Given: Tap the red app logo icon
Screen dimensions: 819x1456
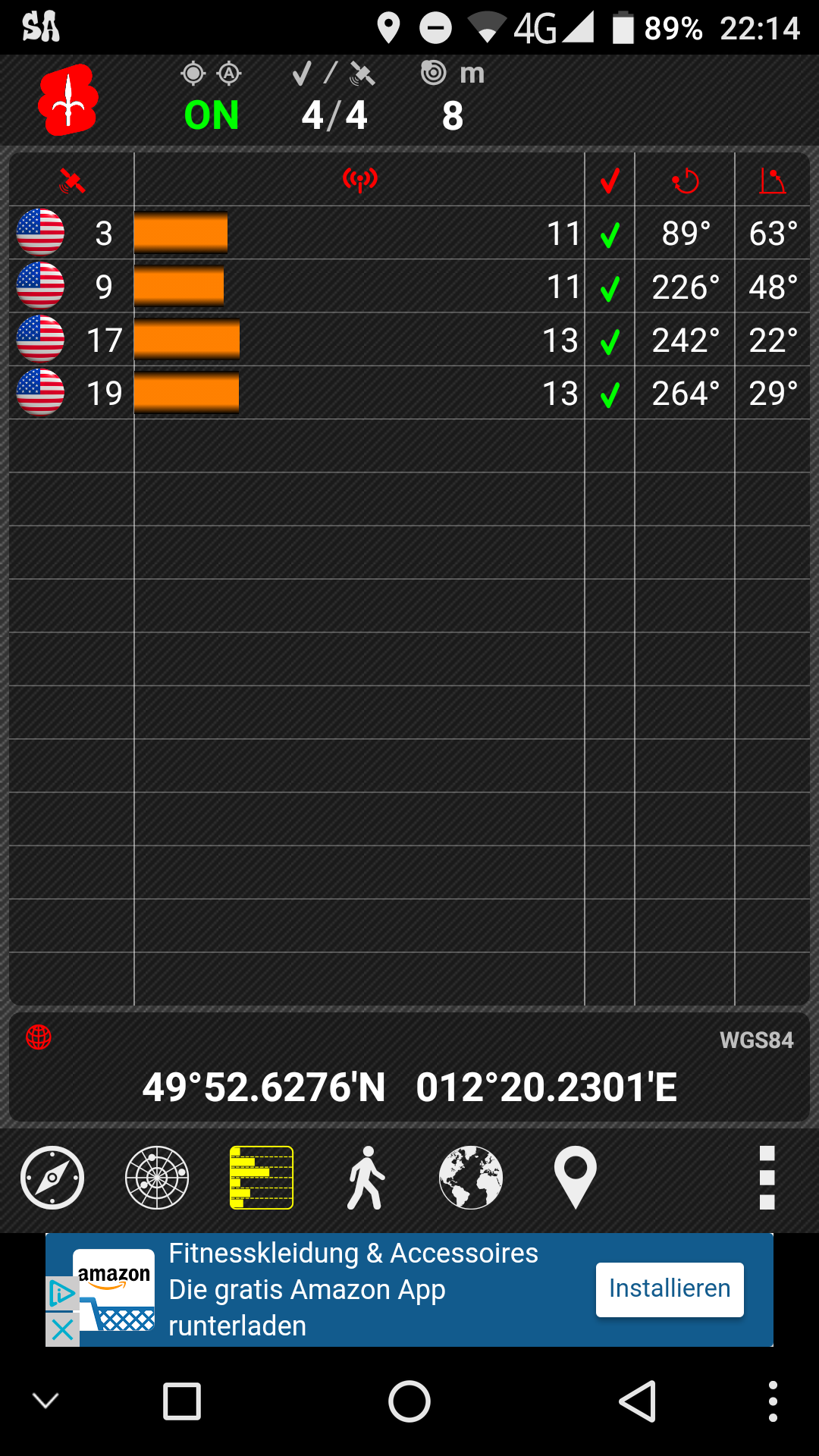Looking at the screenshot, I should 68,100.
